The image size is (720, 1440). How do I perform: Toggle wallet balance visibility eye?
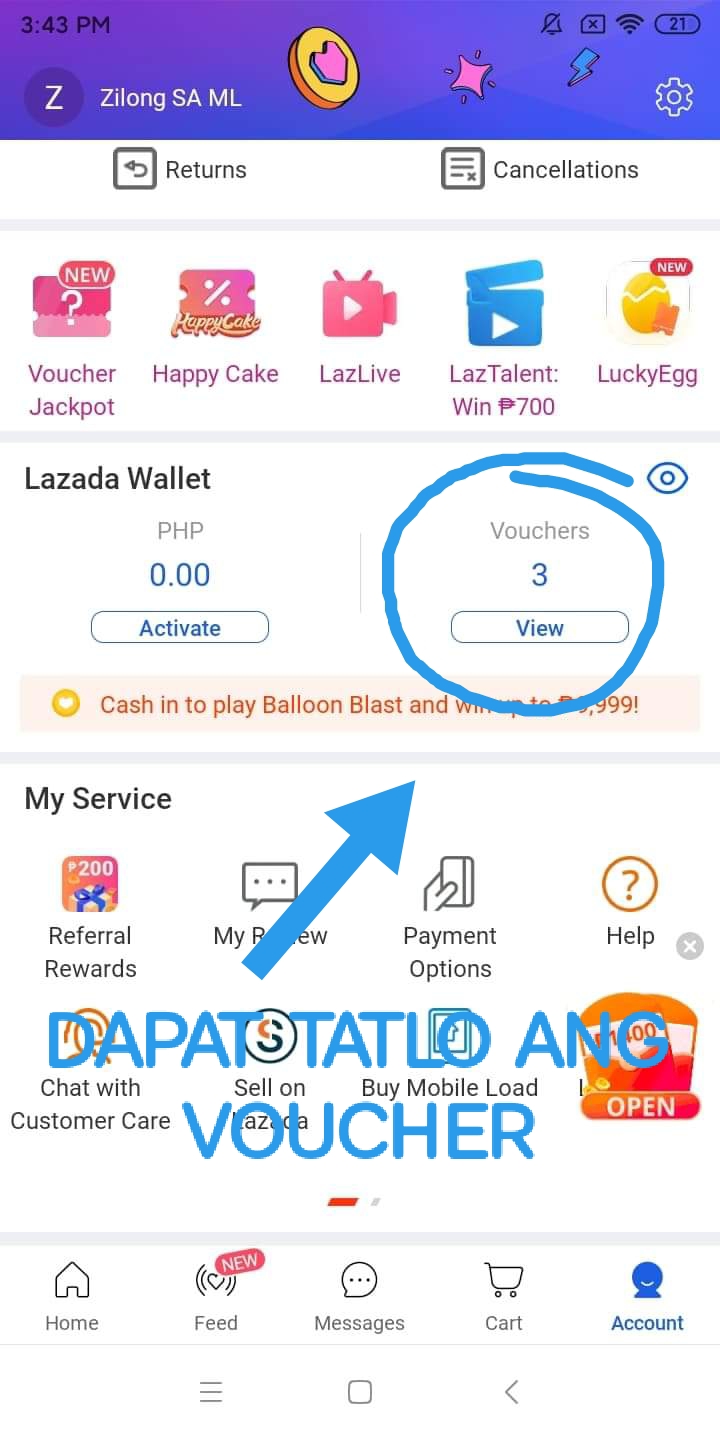(x=667, y=479)
